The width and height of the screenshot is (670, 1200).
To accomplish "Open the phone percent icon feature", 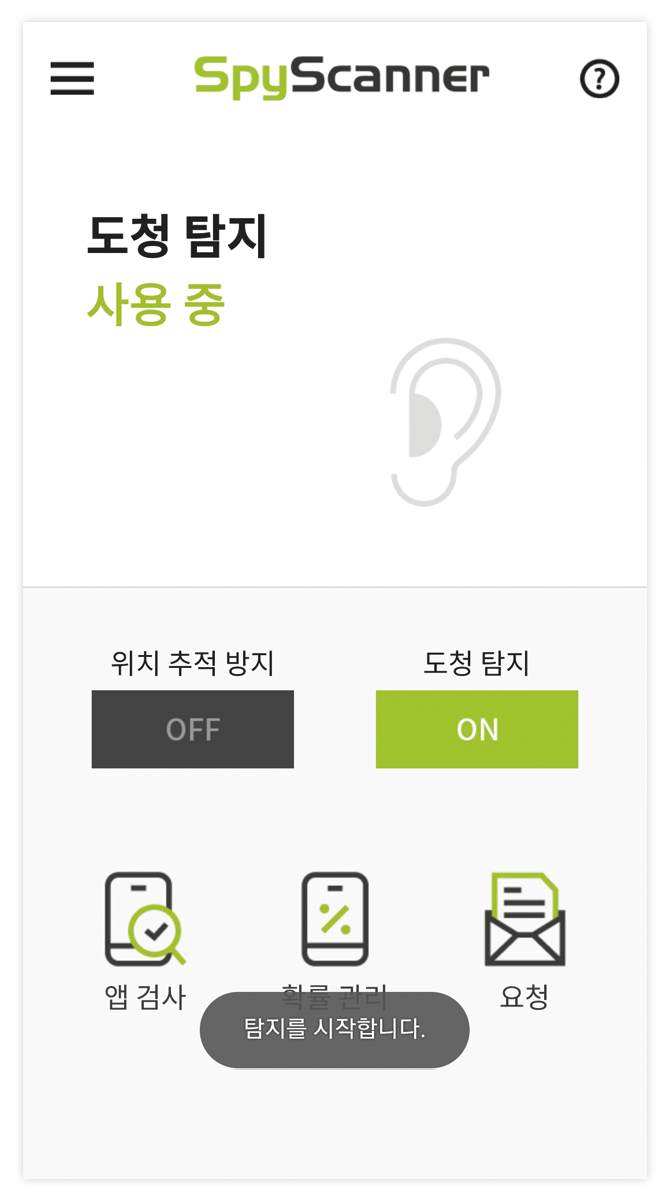I will (335, 920).
